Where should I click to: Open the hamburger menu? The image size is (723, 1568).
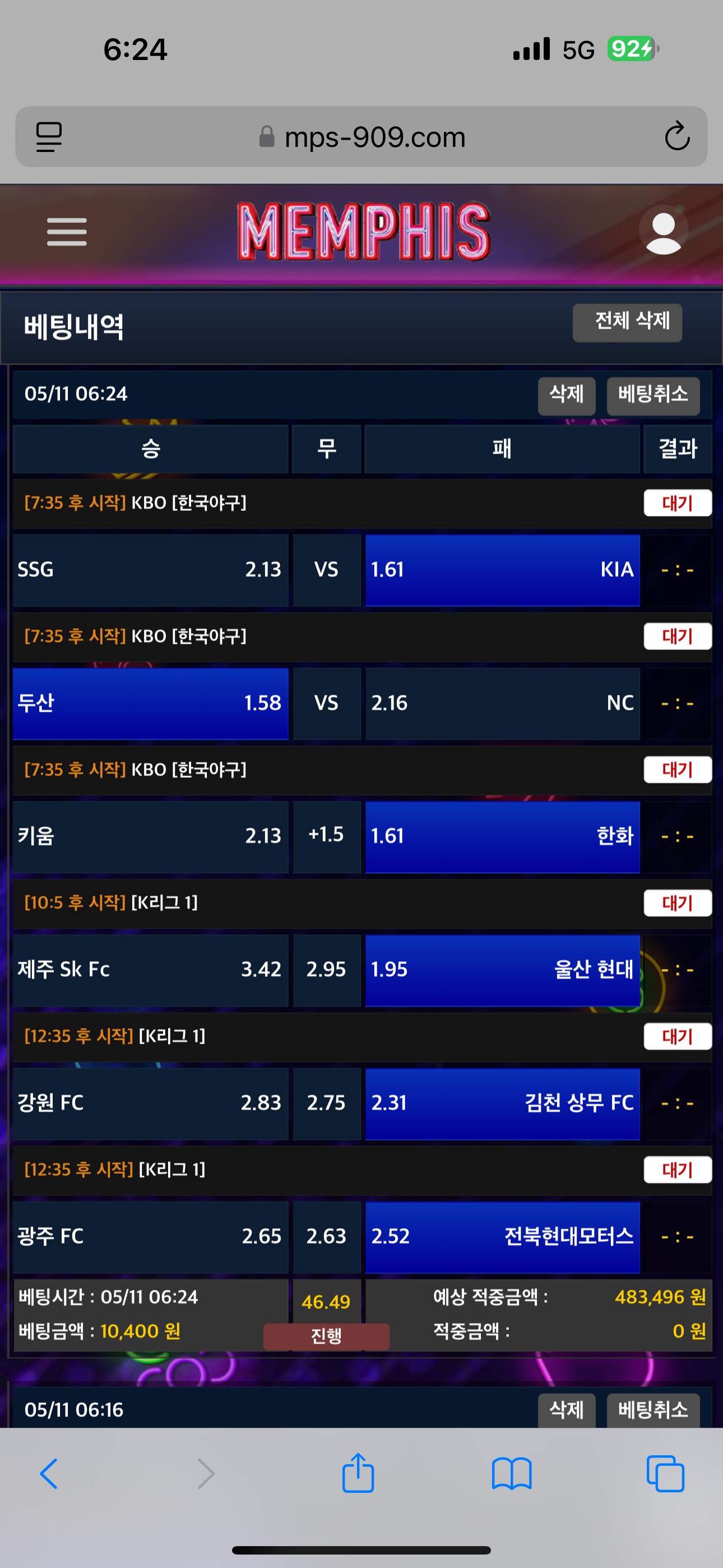point(67,232)
